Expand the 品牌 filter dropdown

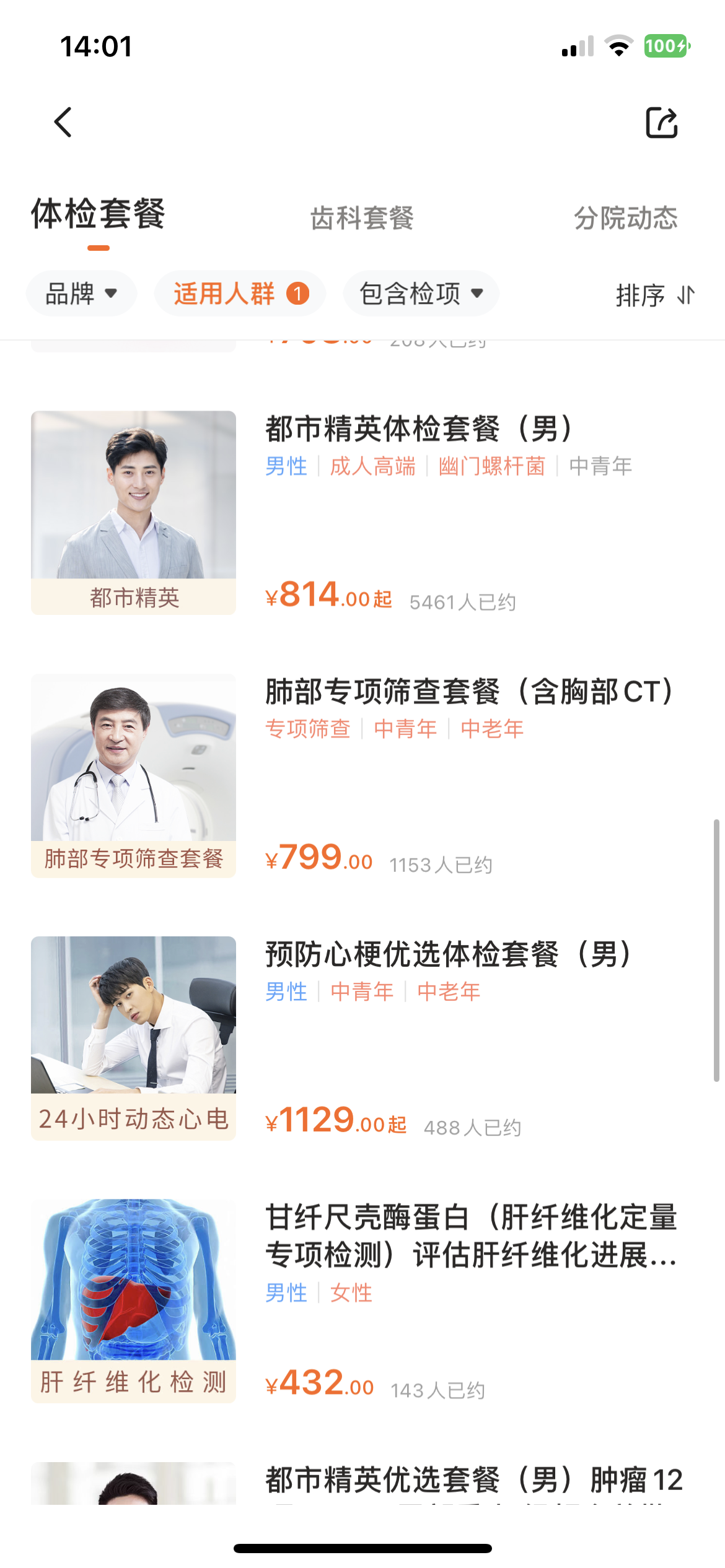click(x=81, y=294)
